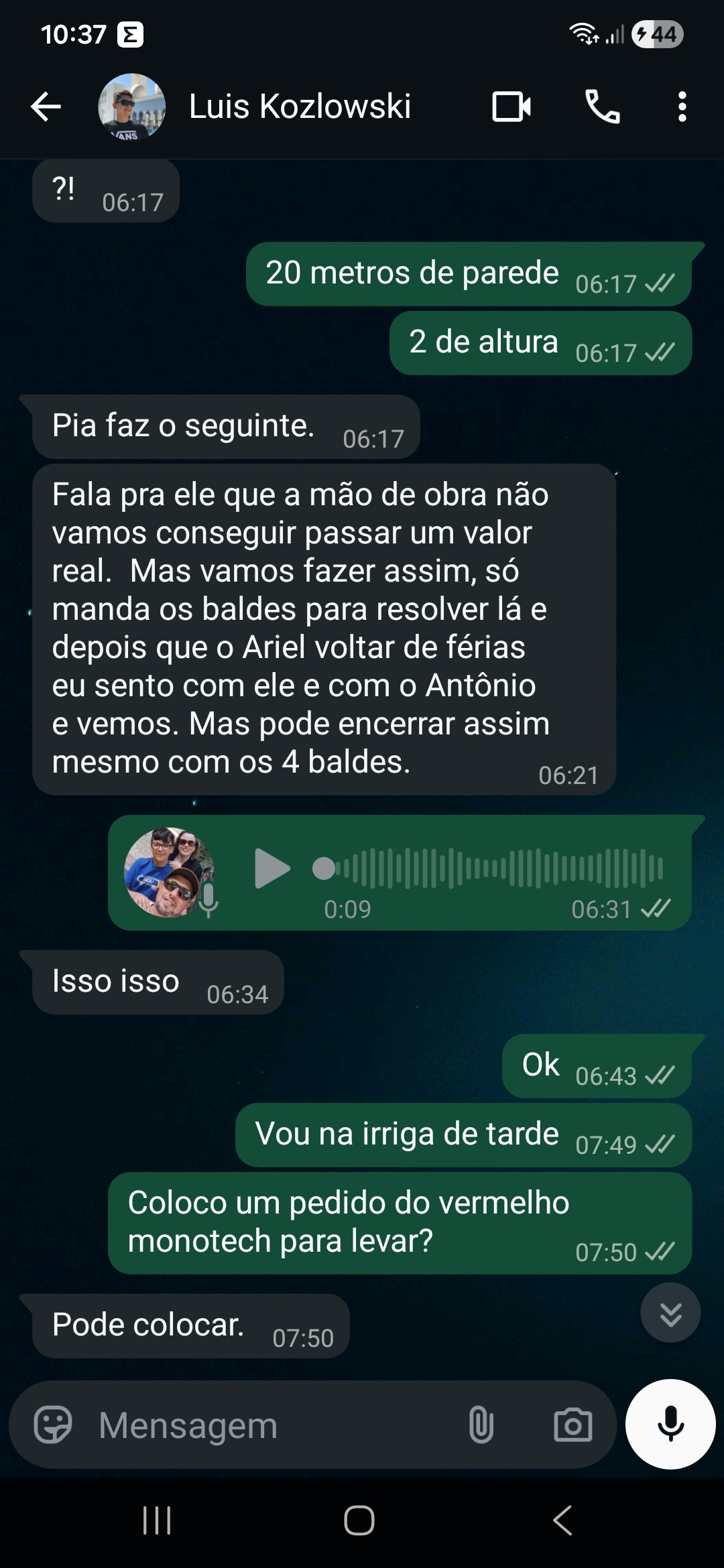
Task: Jump to the latest messages
Action: coord(670,1313)
